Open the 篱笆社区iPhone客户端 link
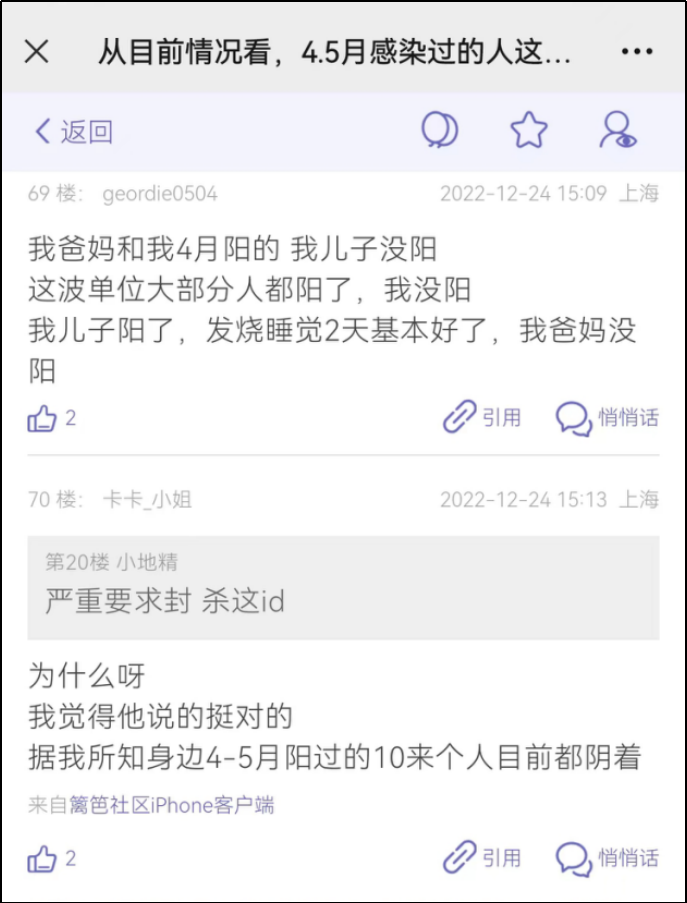The image size is (687, 903). click(x=171, y=805)
